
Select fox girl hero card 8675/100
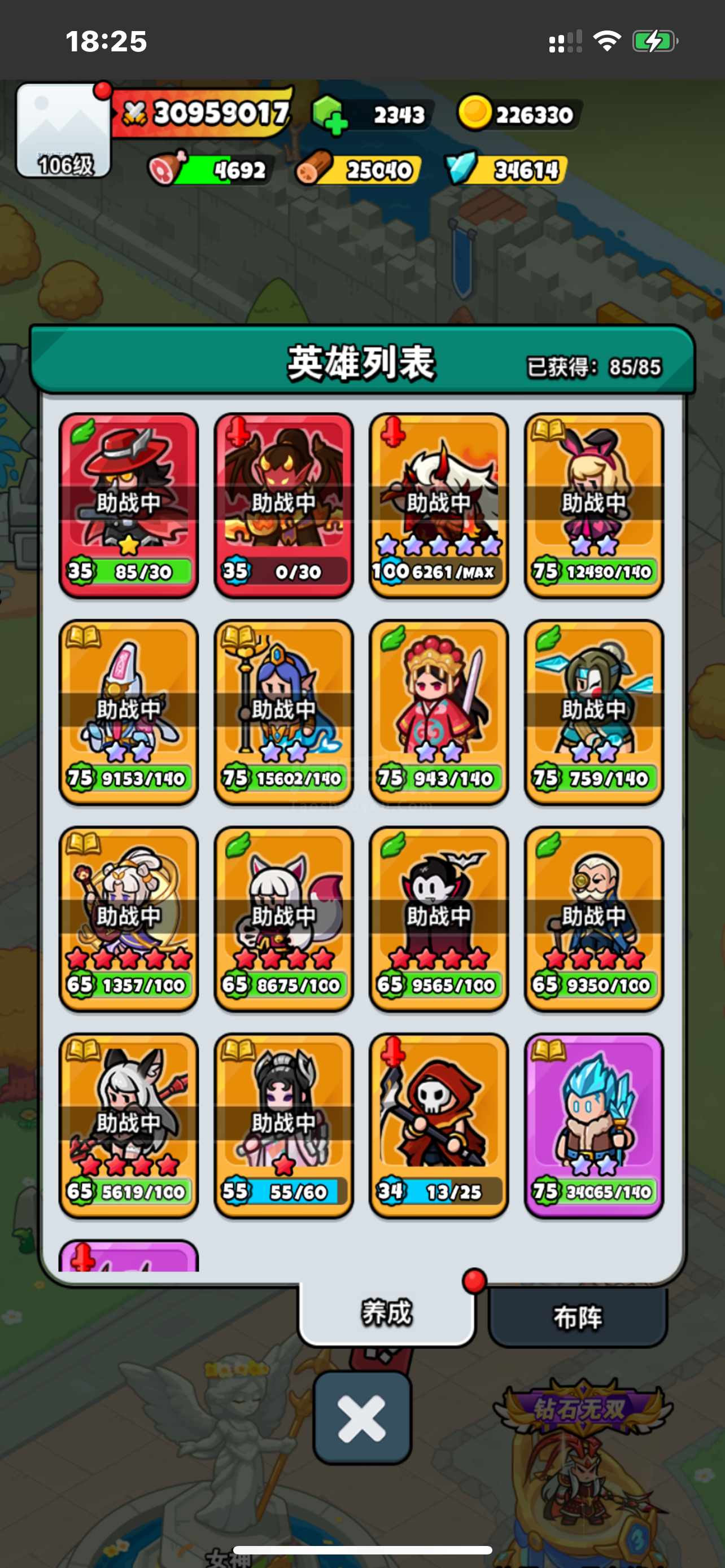coord(283,918)
